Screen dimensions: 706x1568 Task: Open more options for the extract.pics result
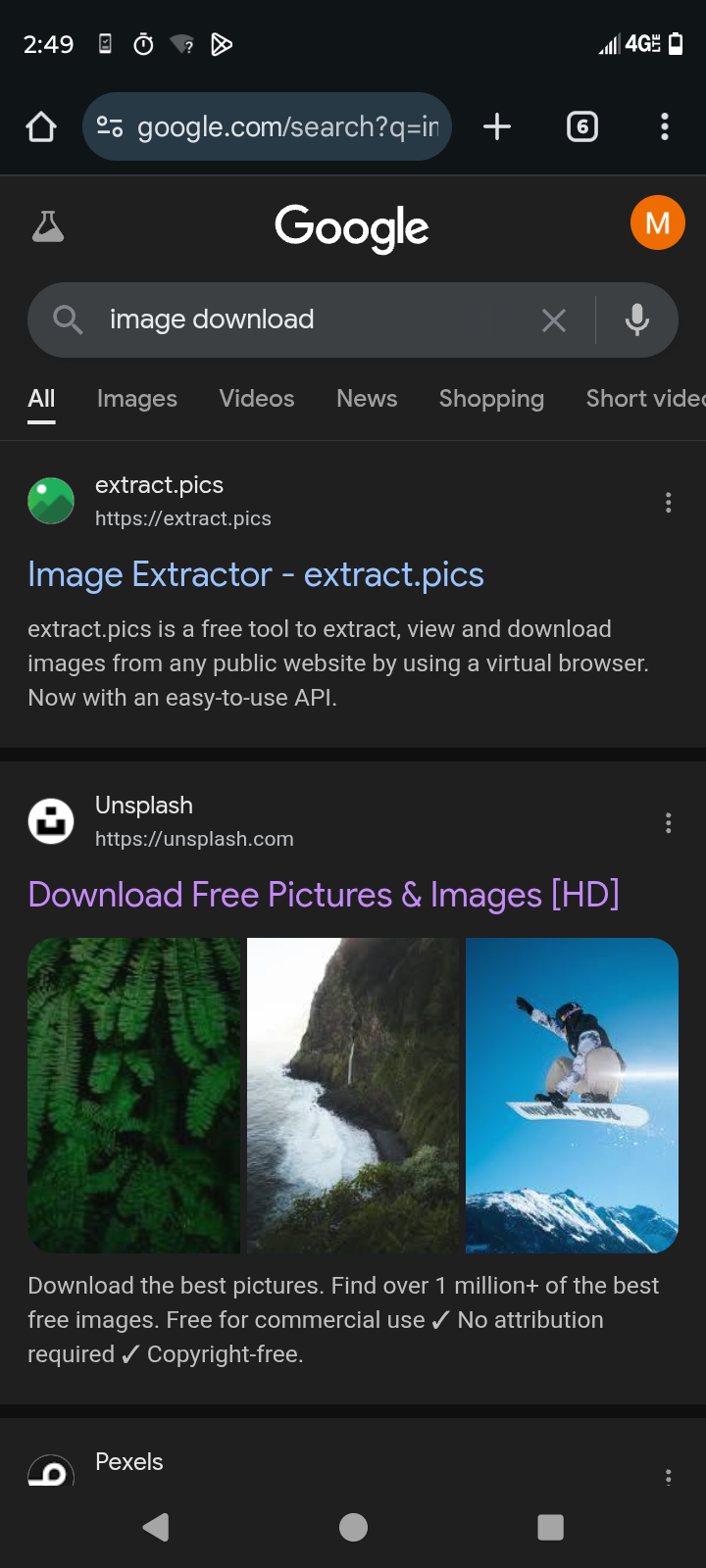click(669, 503)
